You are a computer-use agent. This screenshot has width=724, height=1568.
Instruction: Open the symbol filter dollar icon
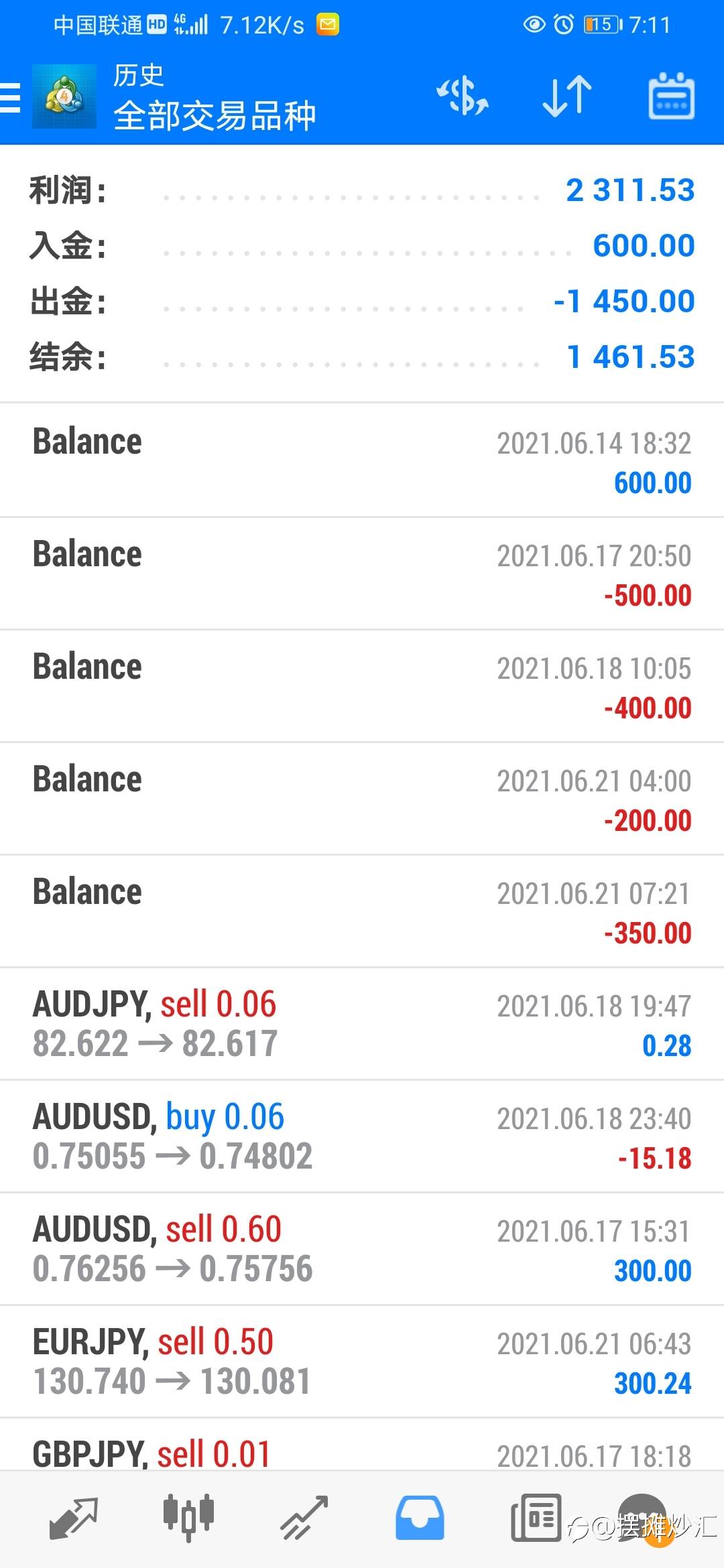click(x=463, y=96)
